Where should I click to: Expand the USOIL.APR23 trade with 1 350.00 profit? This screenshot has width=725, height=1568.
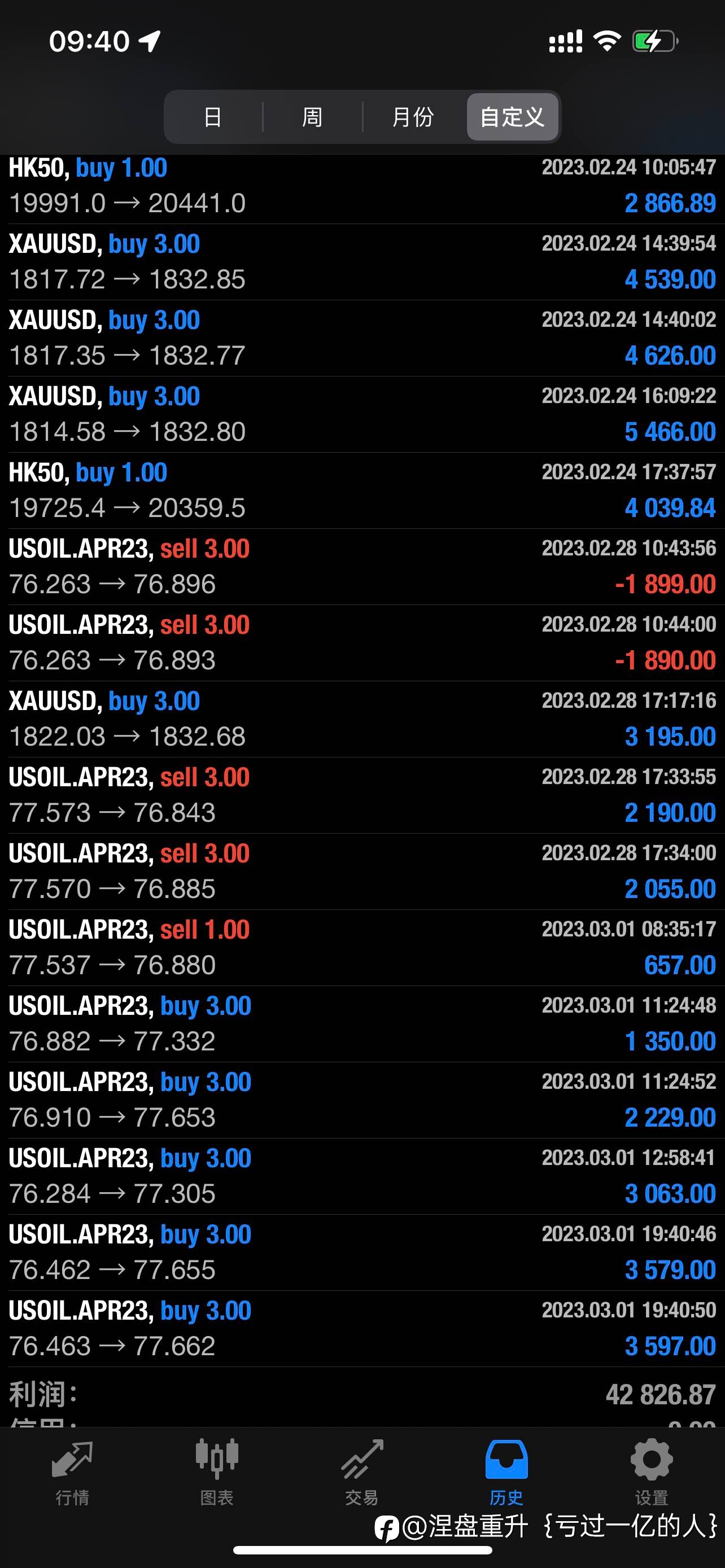[x=362, y=1023]
